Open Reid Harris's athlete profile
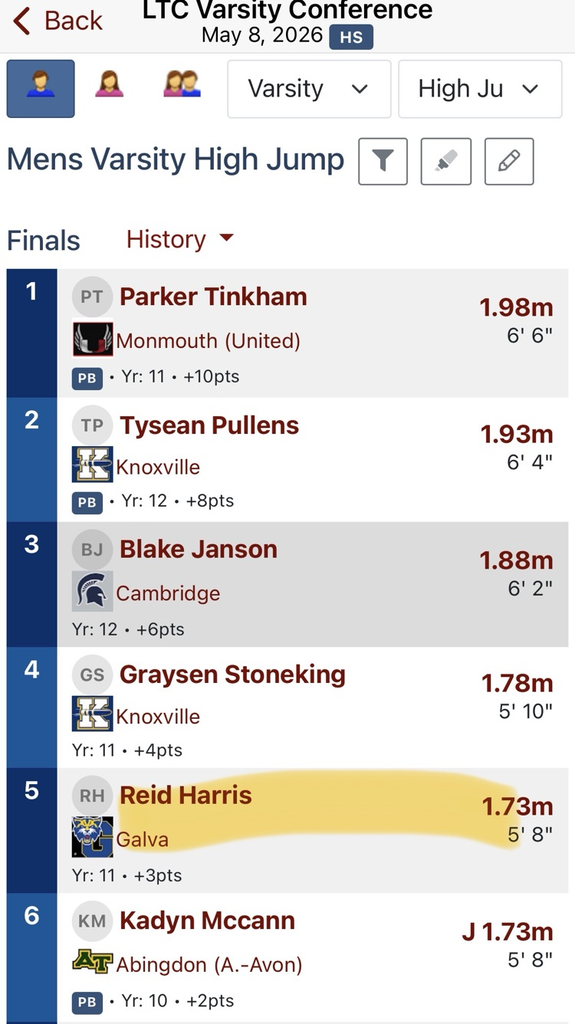 point(186,795)
